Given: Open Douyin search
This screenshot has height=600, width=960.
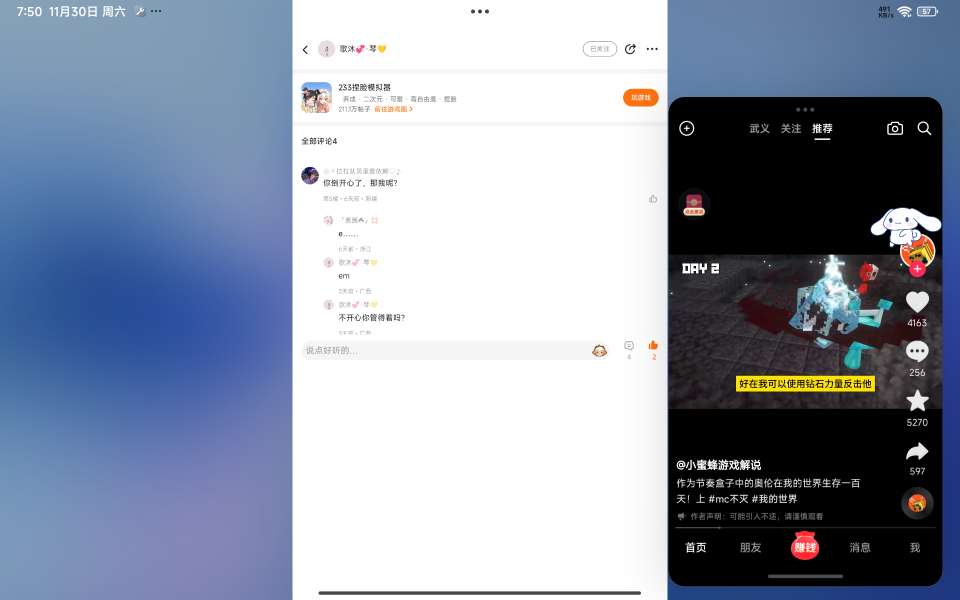Looking at the screenshot, I should (924, 128).
